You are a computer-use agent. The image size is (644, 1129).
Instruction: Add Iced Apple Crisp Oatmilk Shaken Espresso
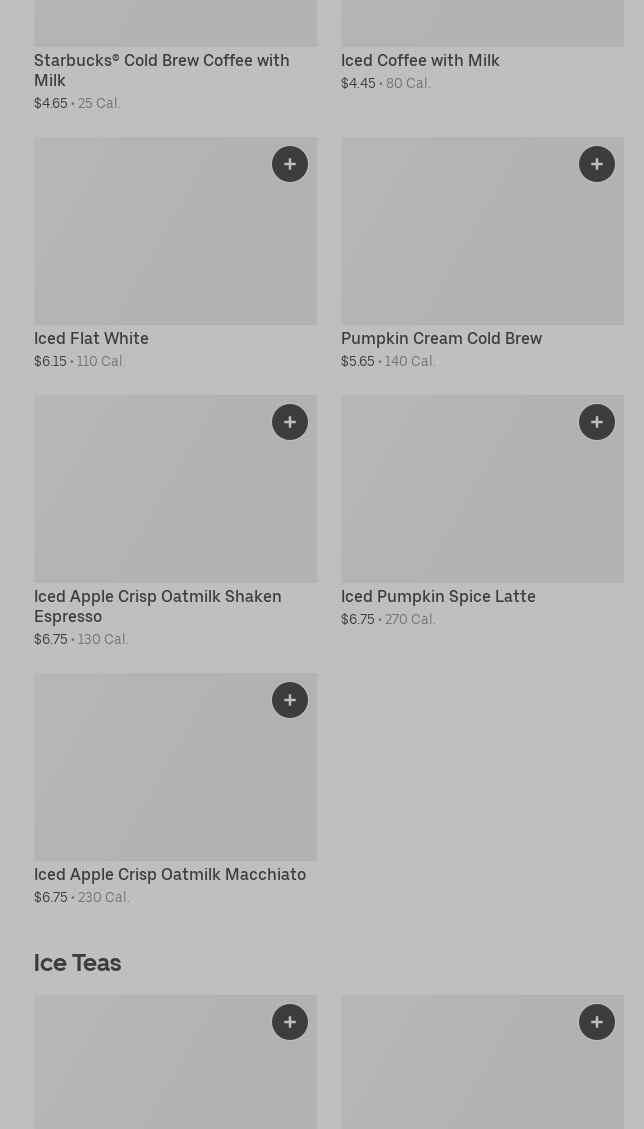click(290, 422)
